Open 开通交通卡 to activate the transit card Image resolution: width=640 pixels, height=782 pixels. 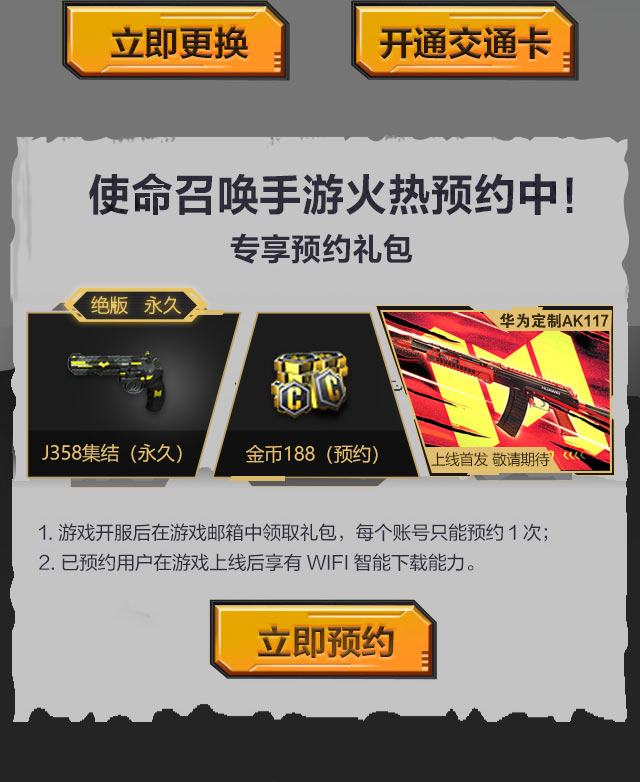(x=463, y=44)
